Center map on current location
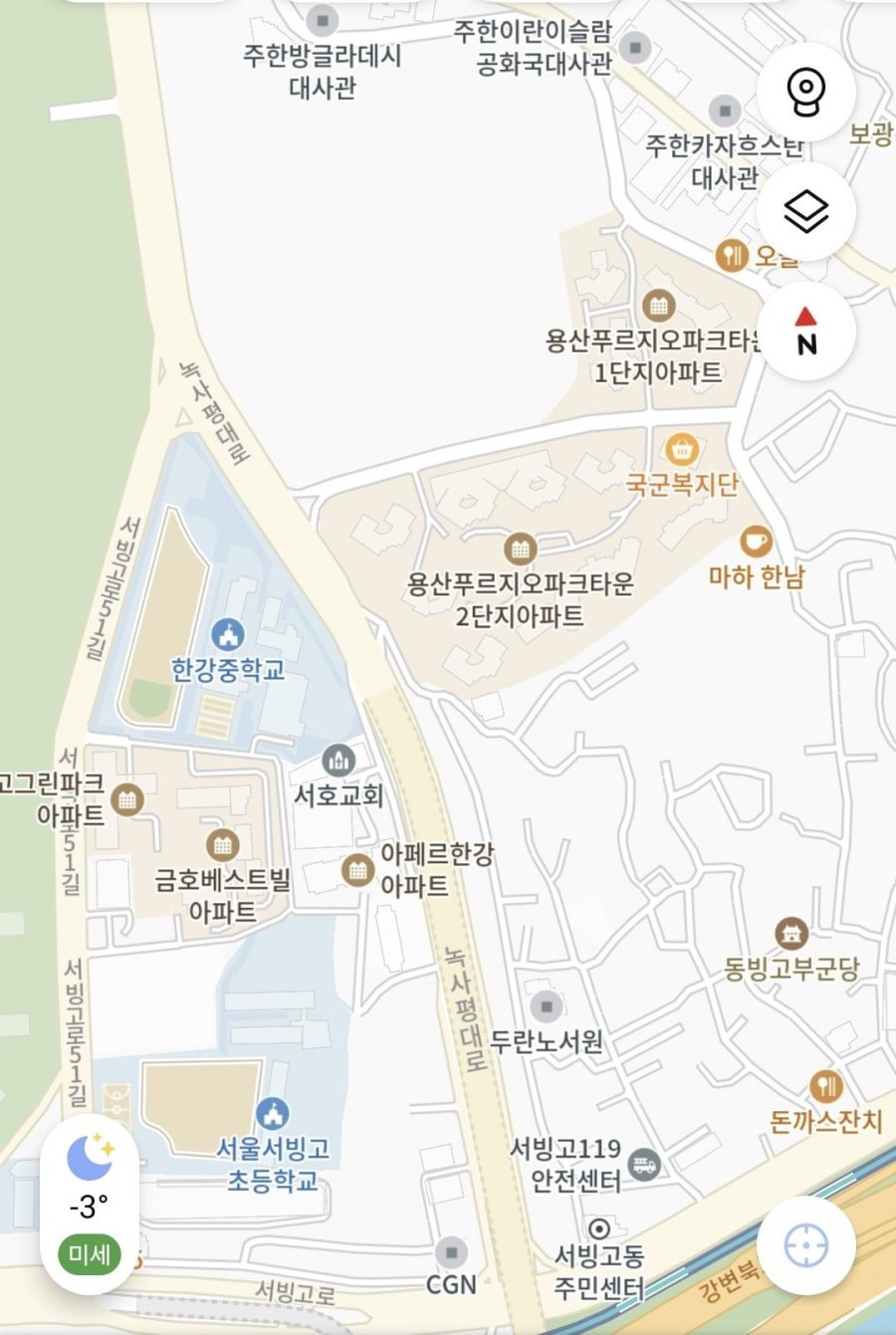This screenshot has width=896, height=1335. (805, 1244)
